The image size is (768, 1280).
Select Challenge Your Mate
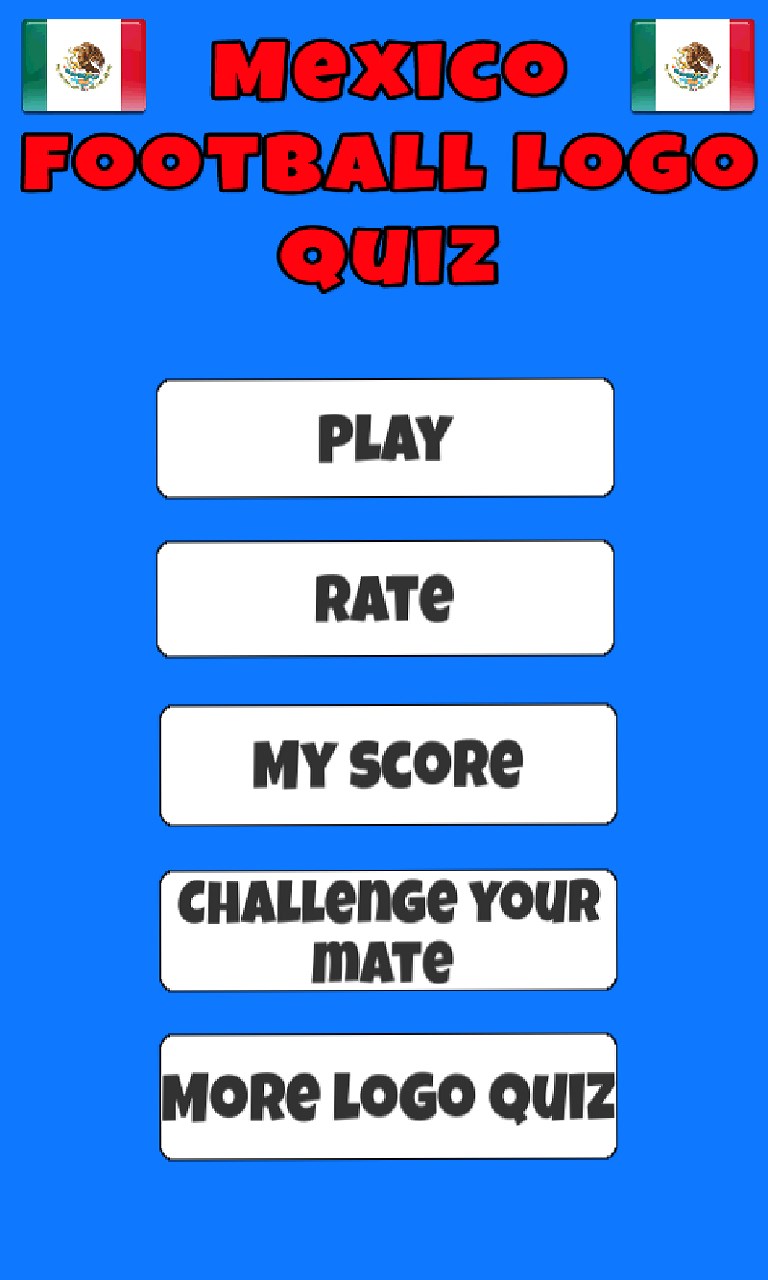click(388, 930)
